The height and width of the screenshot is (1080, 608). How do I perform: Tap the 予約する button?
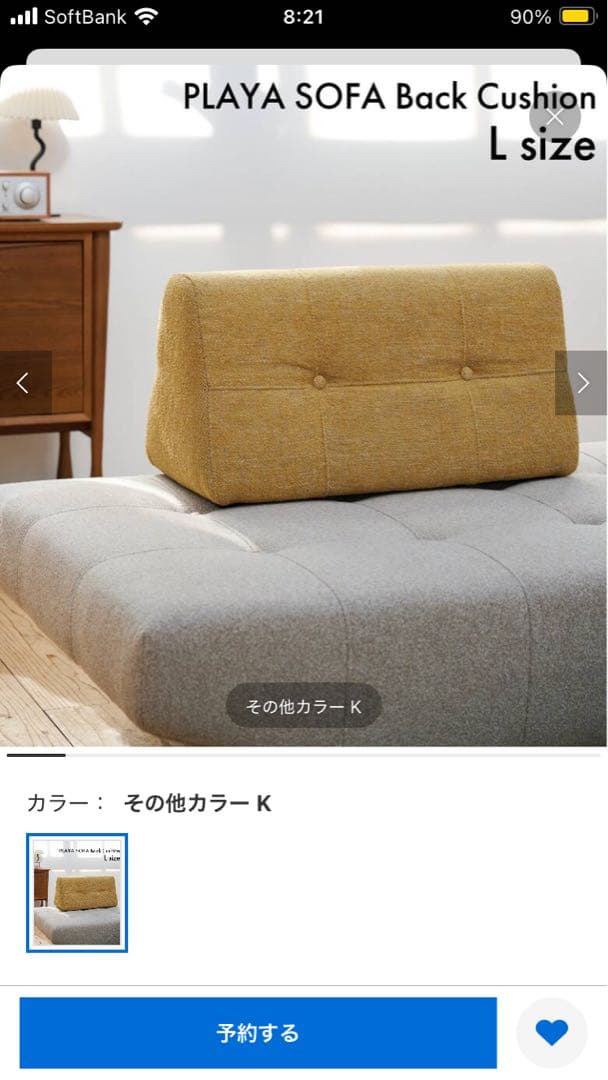pos(258,1033)
